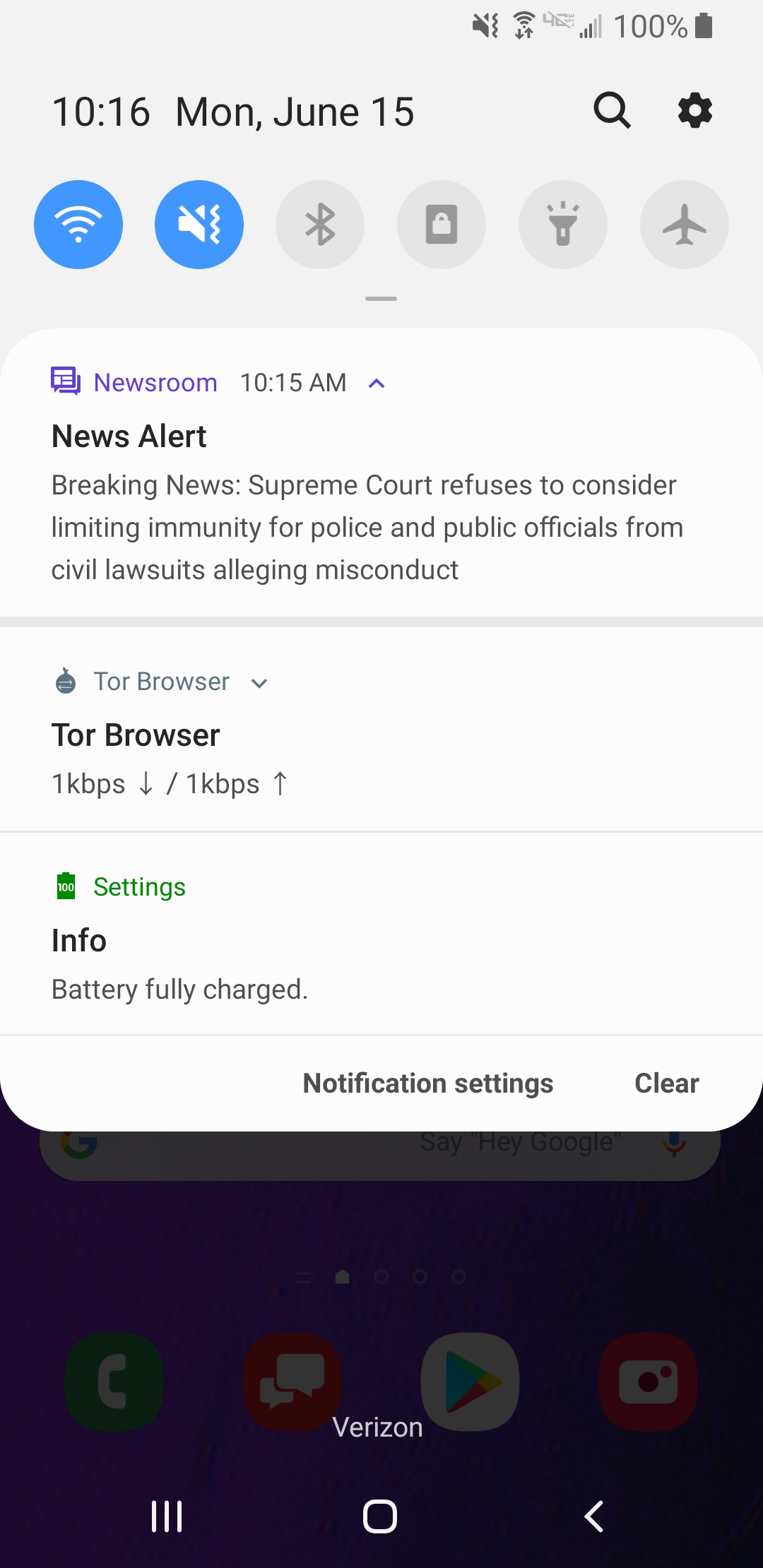Enable Bluetooth quick toggle
Viewport: 763px width, 1568px height.
pyautogui.click(x=320, y=225)
